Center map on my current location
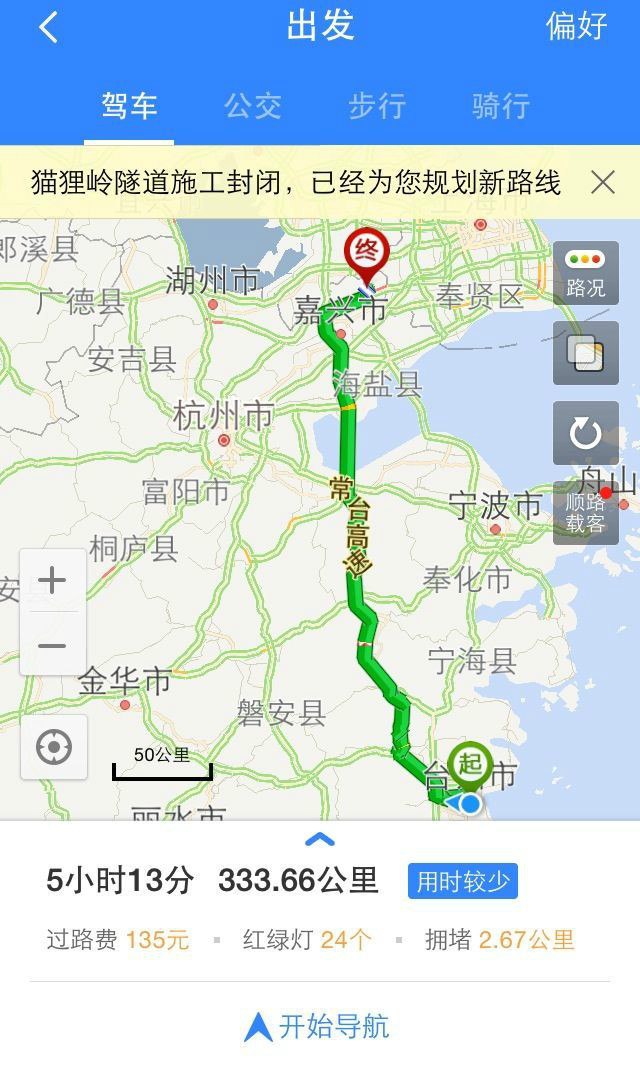Image resolution: width=640 pixels, height=1073 pixels. tap(53, 747)
